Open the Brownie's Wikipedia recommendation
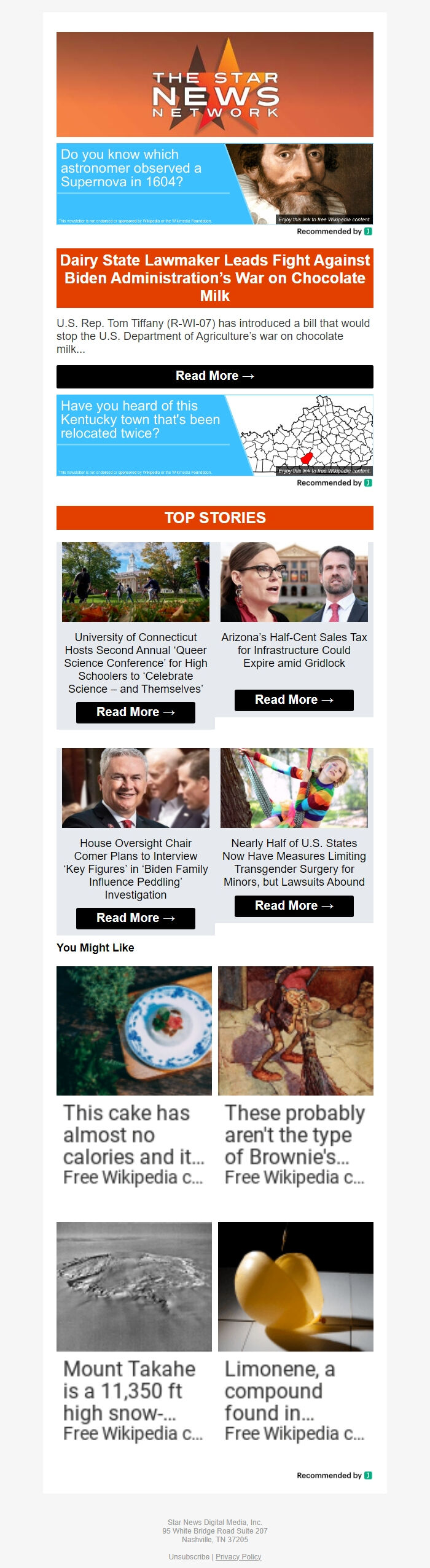This screenshot has width=430, height=1568. click(x=295, y=1076)
